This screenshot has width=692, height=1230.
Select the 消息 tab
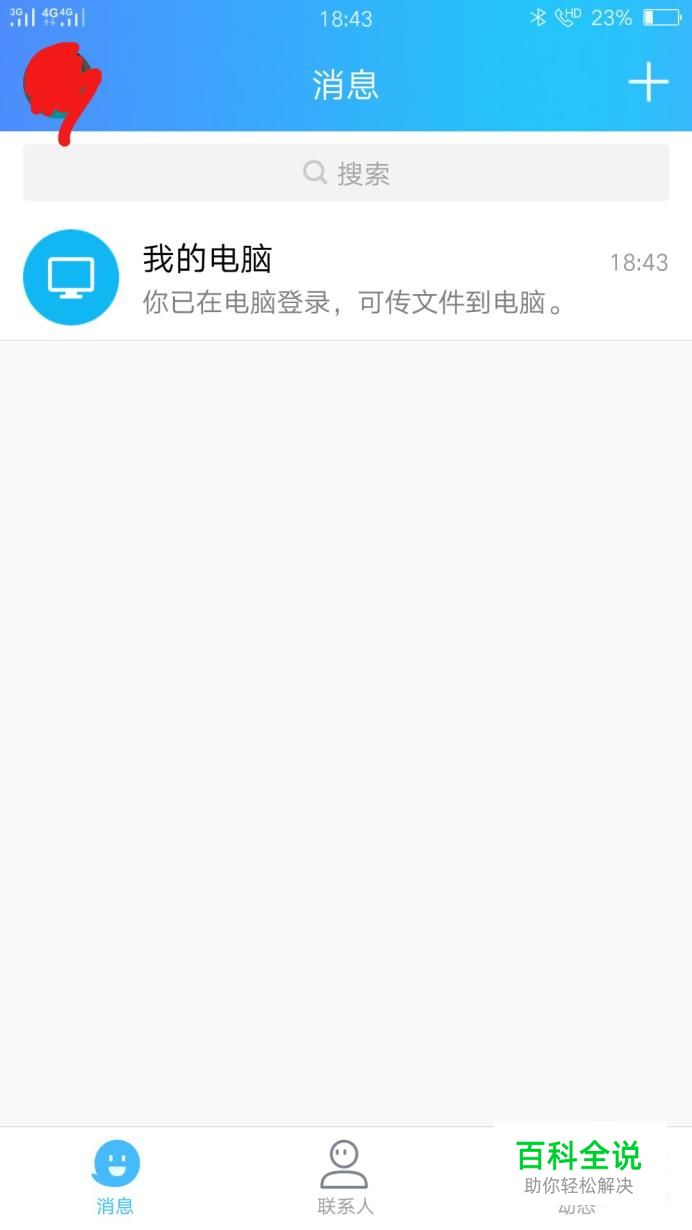click(x=115, y=1177)
